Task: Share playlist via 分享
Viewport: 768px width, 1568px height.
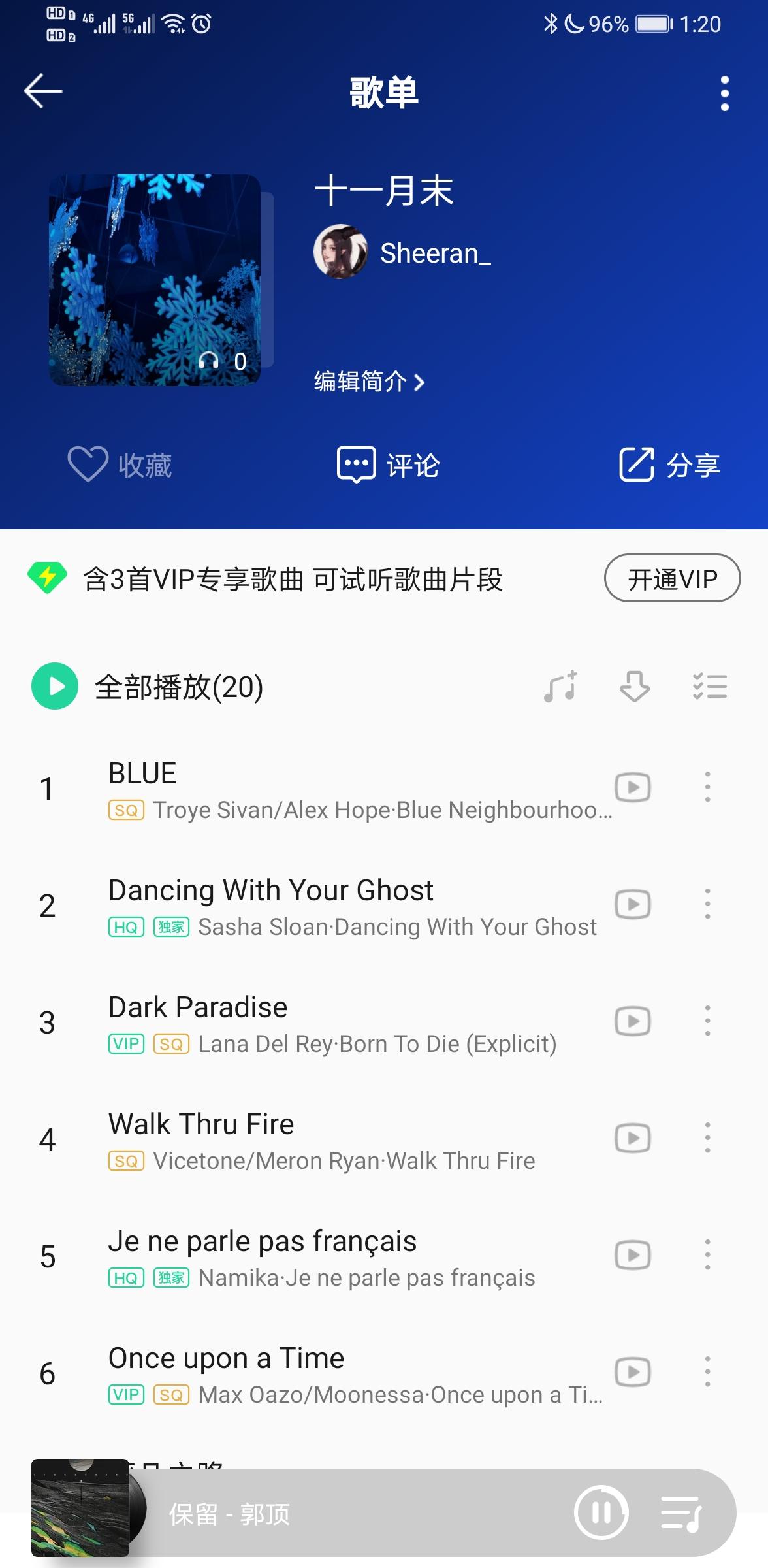Action: 669,465
